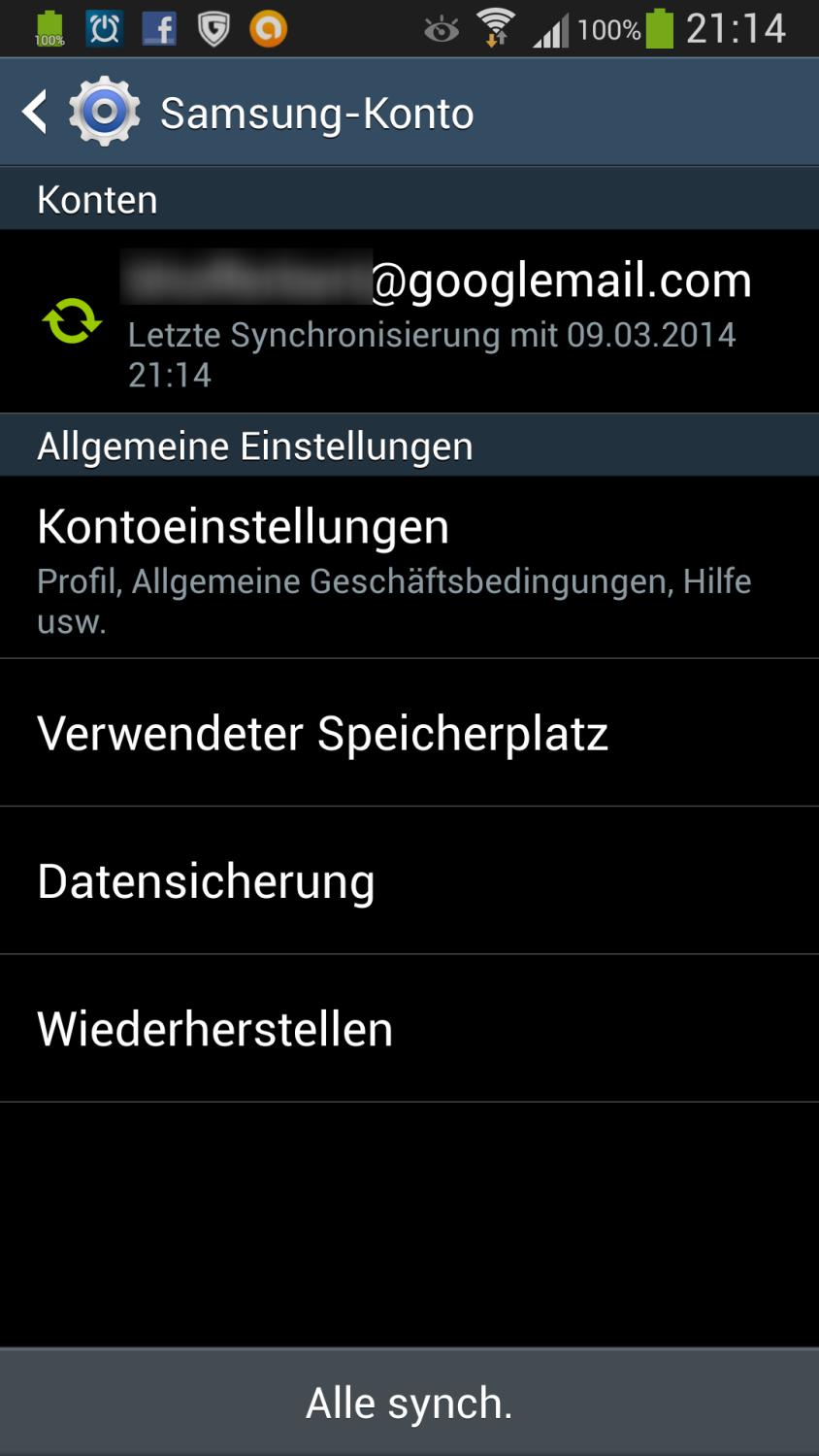Viewport: 819px width, 1456px height.
Task: Tap the G Data shield icon in status bar
Action: click(213, 27)
